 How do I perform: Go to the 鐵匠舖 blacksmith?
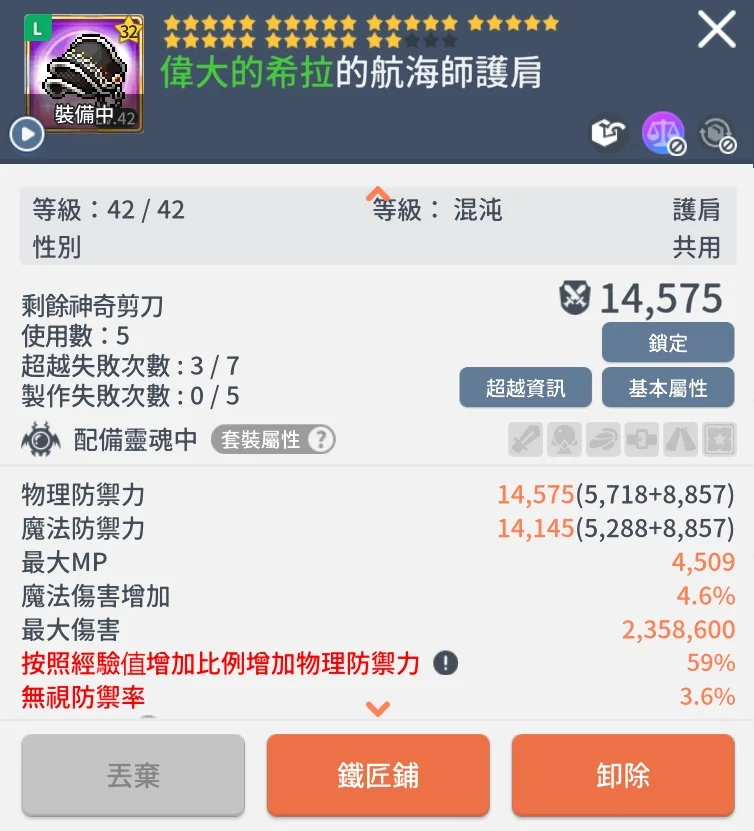coord(378,776)
